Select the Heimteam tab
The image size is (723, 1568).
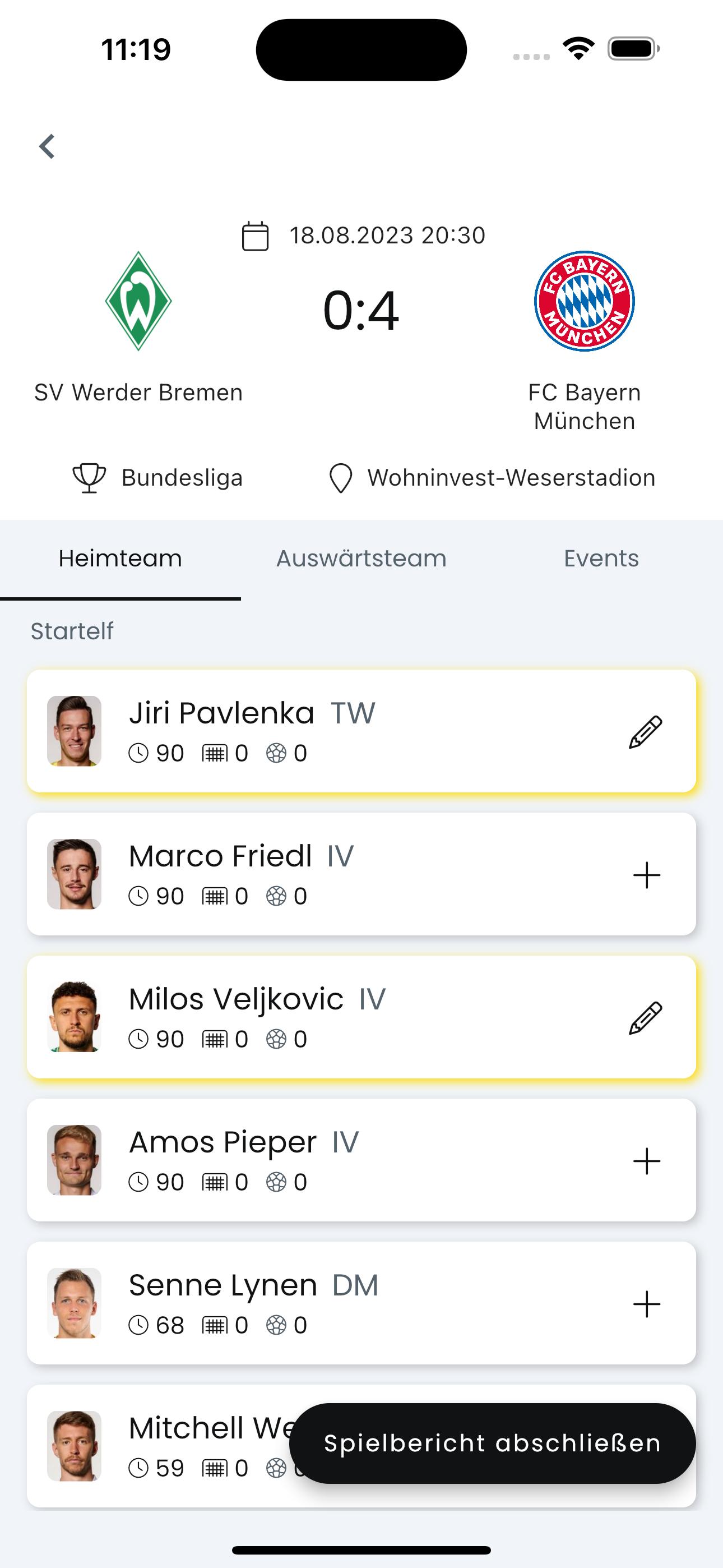click(x=121, y=558)
